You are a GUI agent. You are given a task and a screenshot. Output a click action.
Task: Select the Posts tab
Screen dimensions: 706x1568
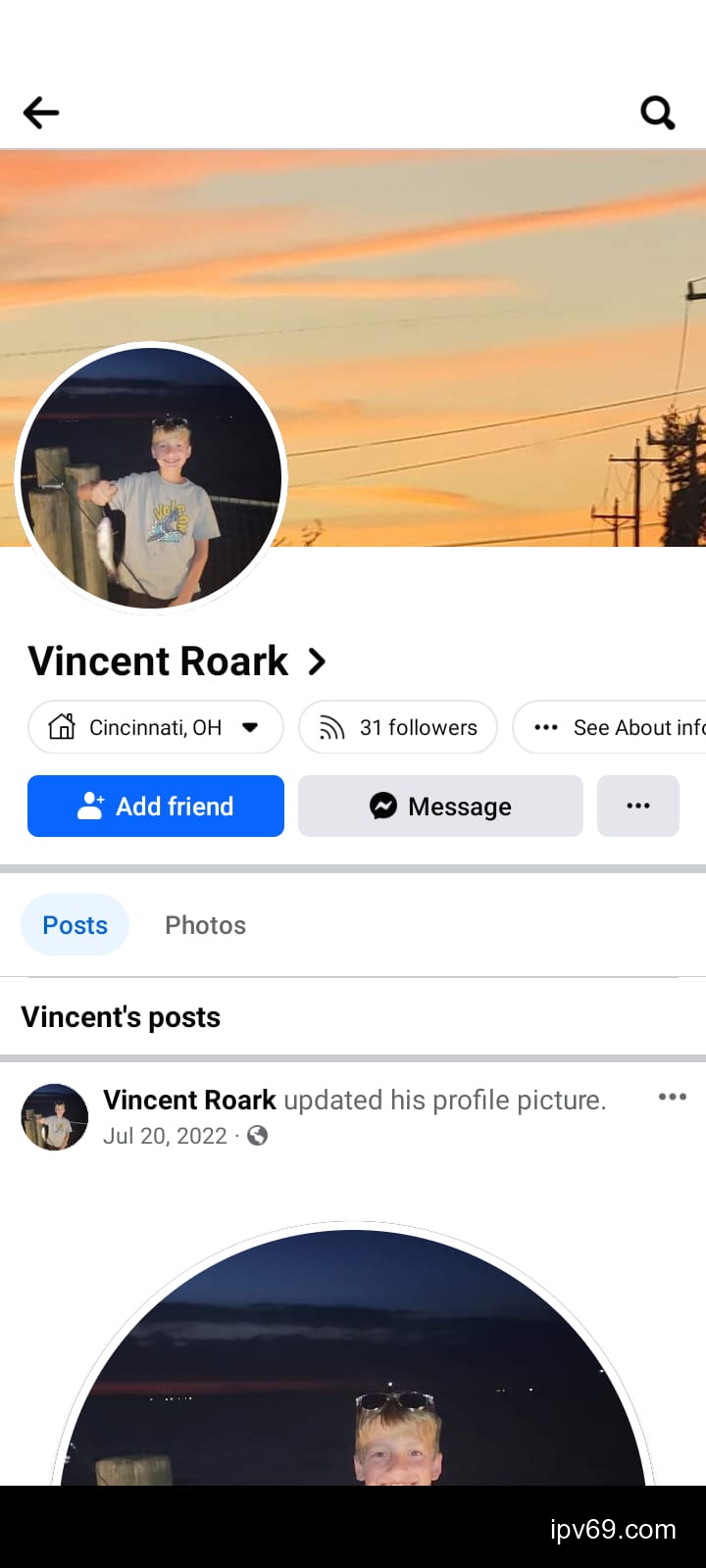(75, 925)
